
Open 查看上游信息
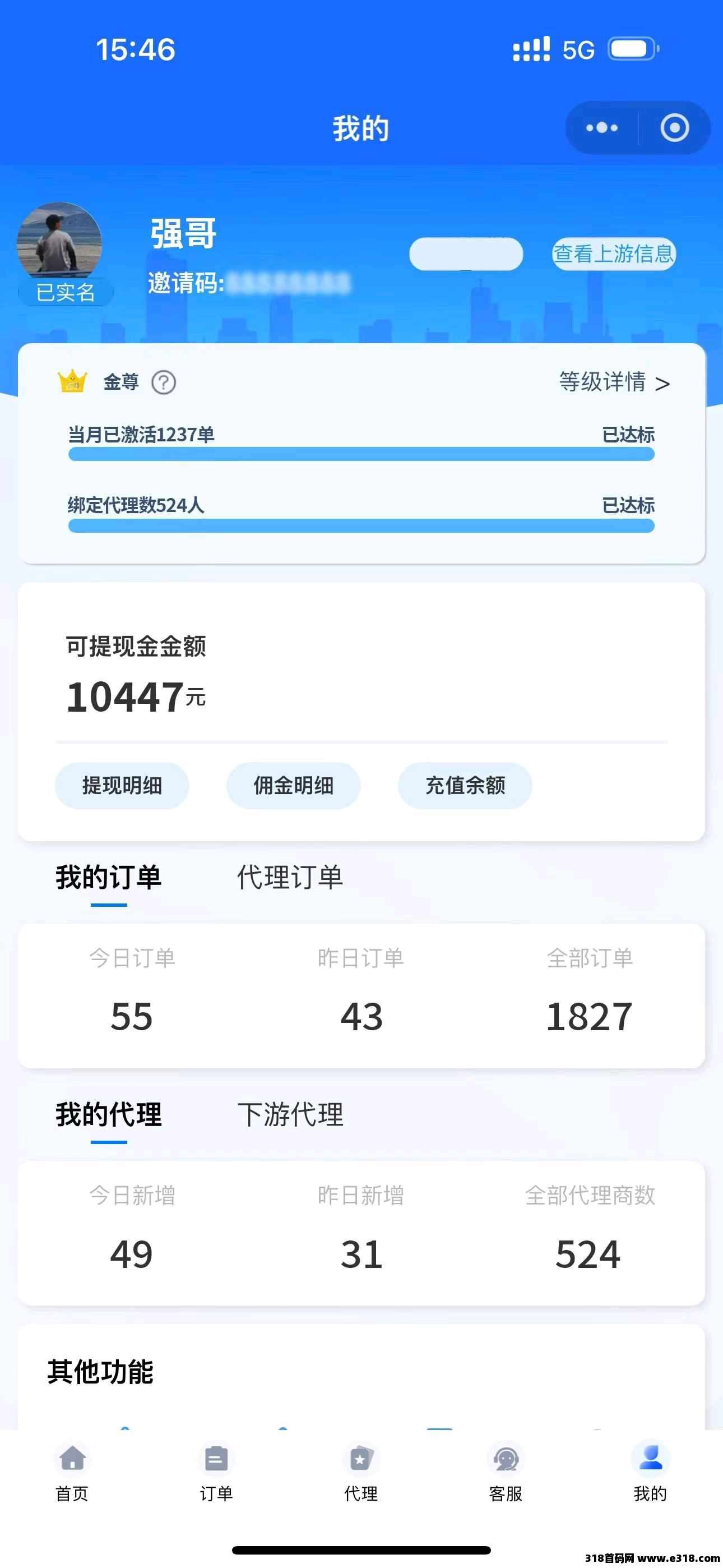pos(613,255)
